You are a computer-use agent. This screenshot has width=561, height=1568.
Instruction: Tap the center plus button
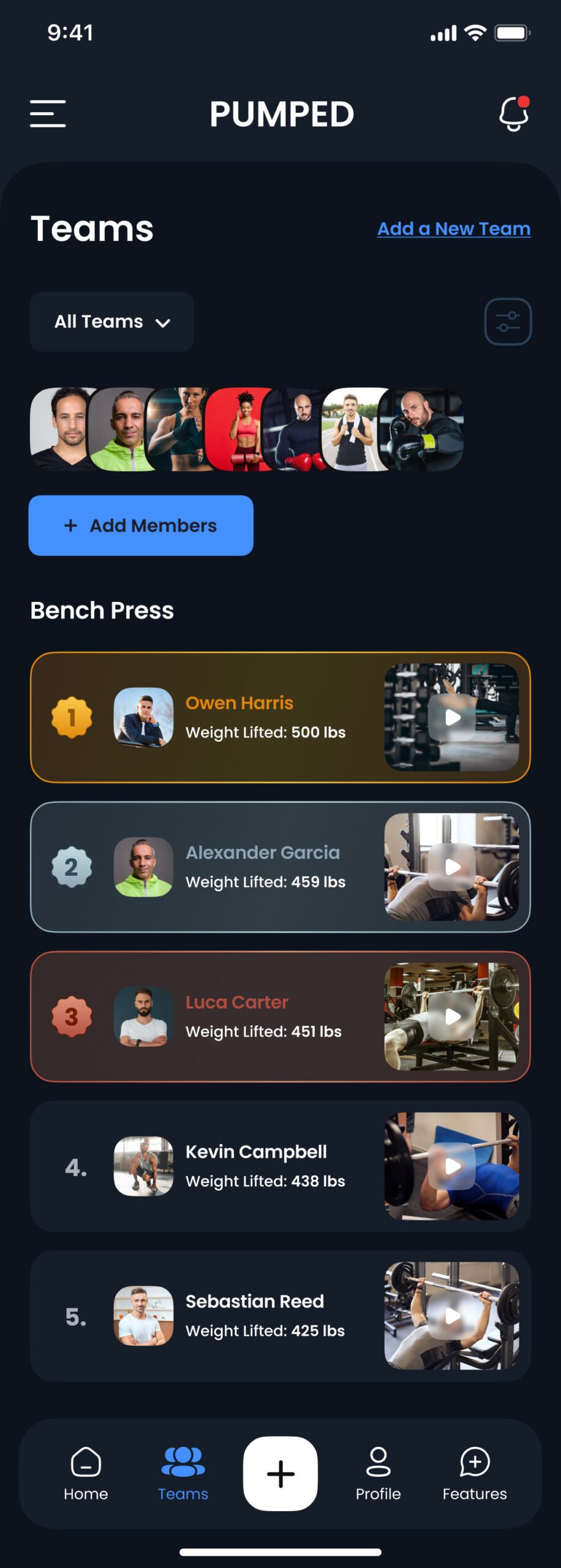tap(280, 1474)
